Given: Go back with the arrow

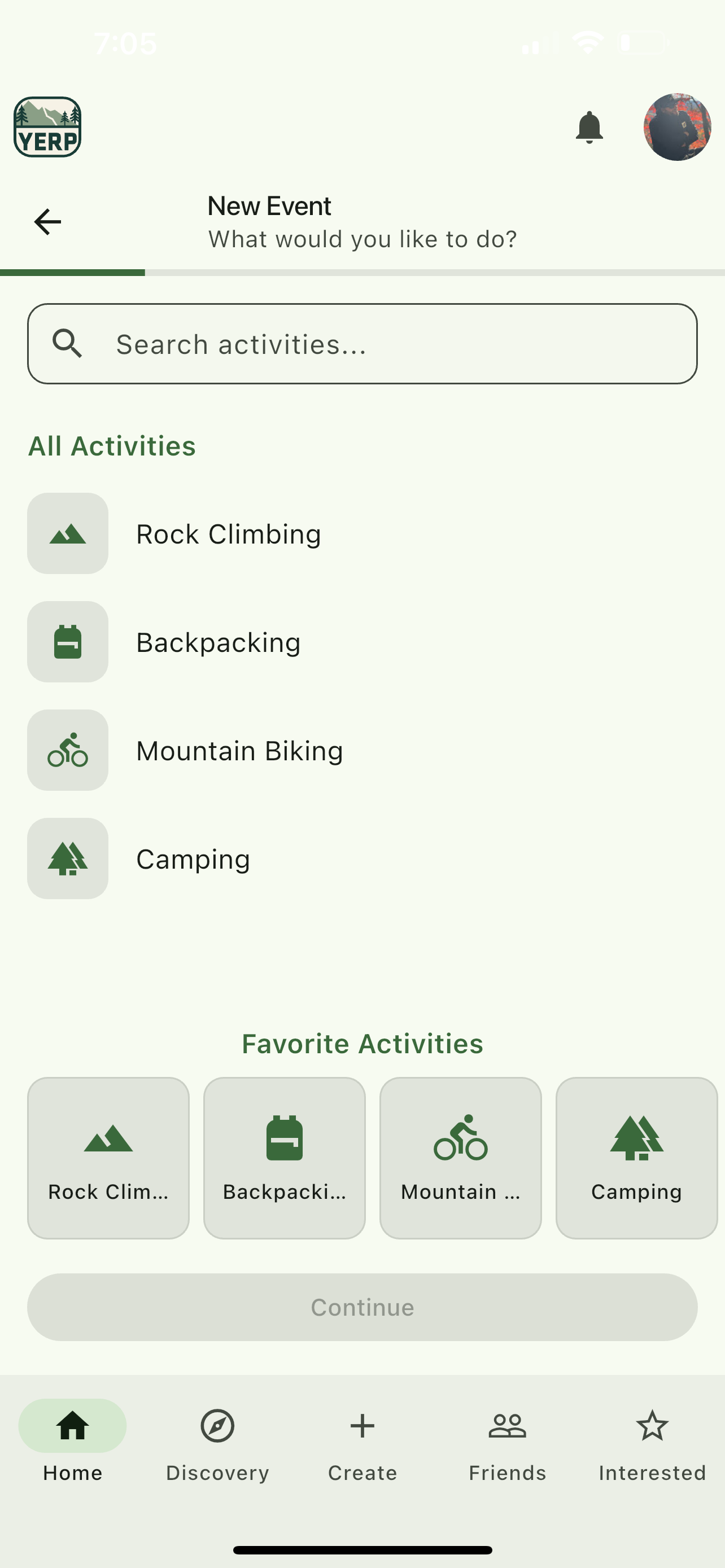Looking at the screenshot, I should click(46, 221).
